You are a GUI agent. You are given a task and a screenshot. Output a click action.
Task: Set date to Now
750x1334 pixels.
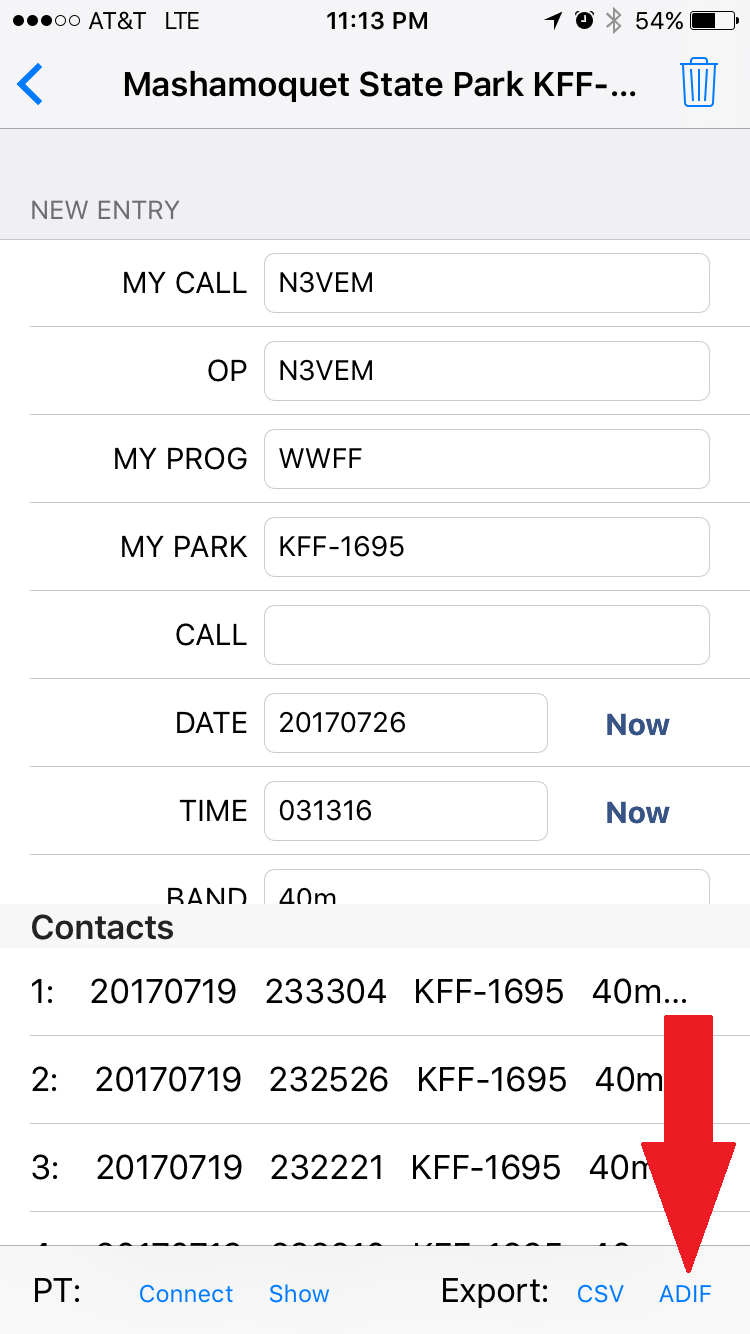pyautogui.click(x=638, y=724)
